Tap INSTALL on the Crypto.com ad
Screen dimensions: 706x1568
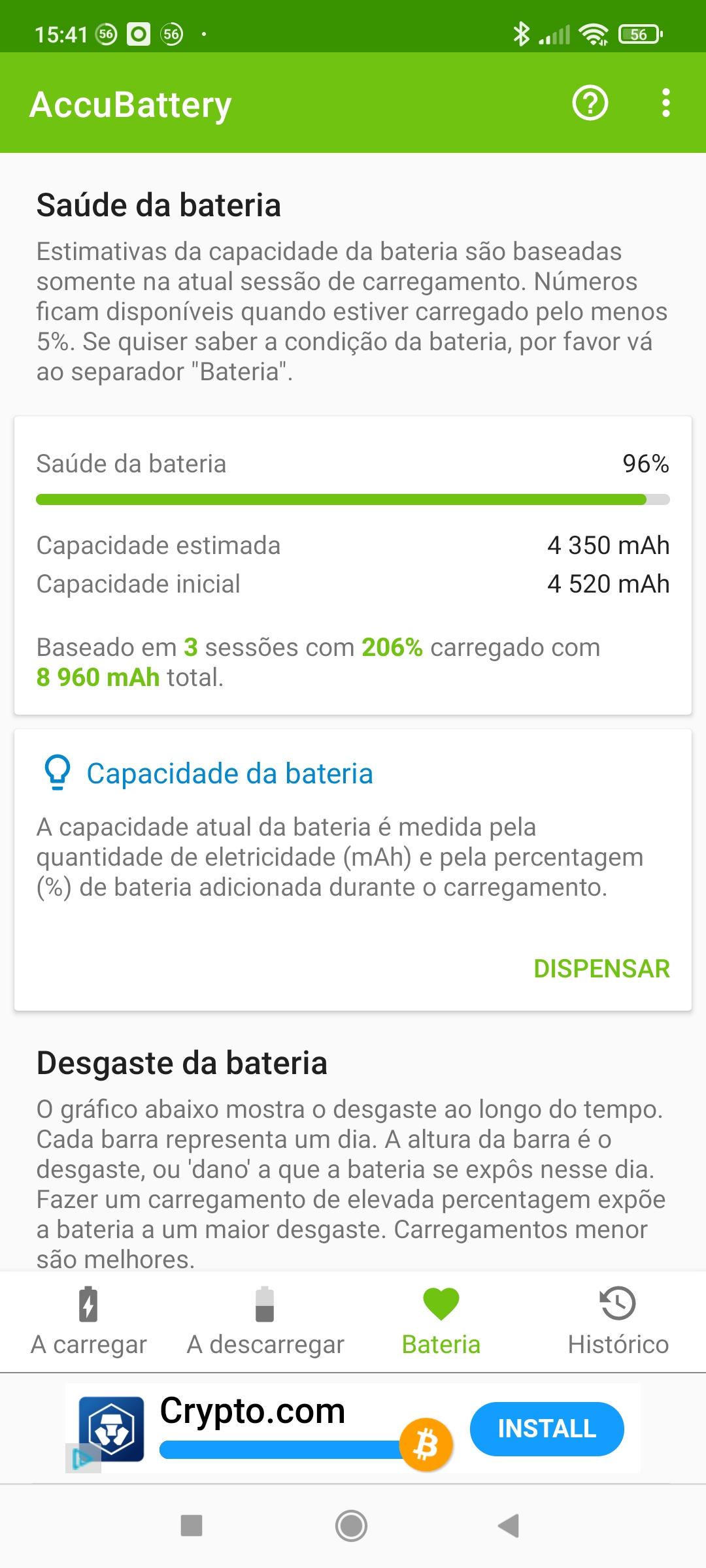click(x=546, y=1429)
